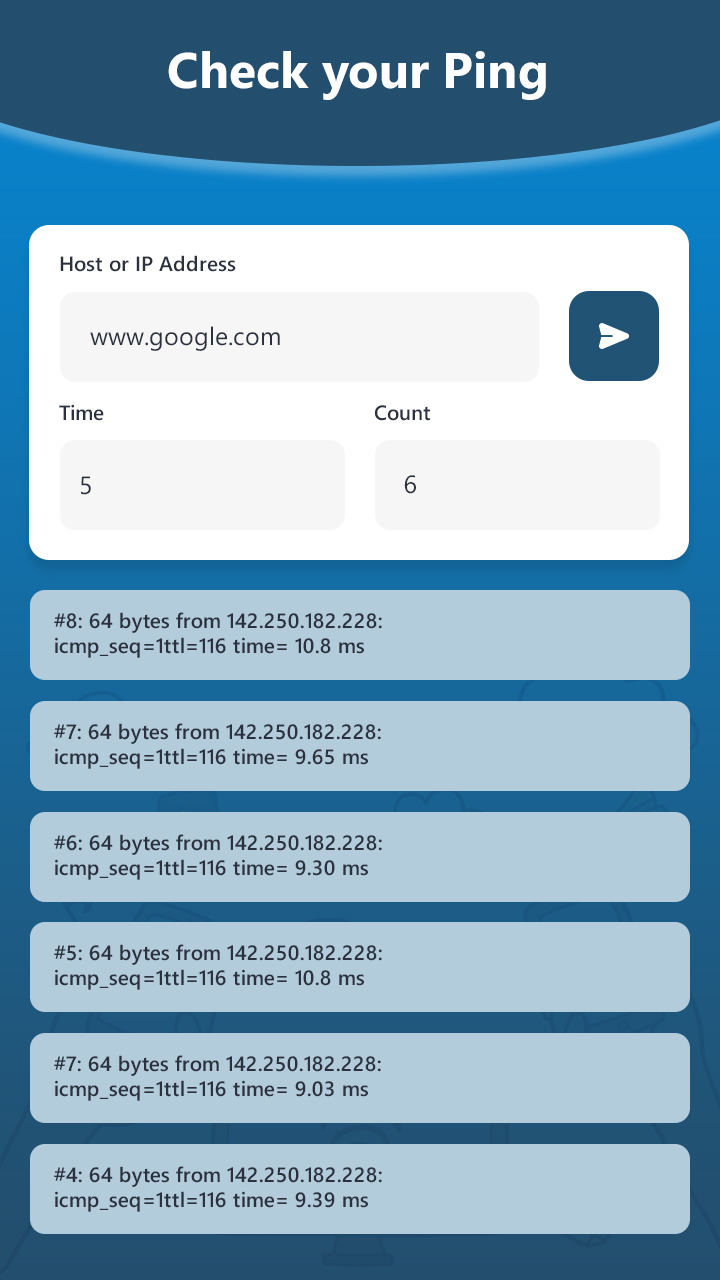Select ping result #6 showing 9.30 ms
The height and width of the screenshot is (1280, 720).
click(x=360, y=856)
